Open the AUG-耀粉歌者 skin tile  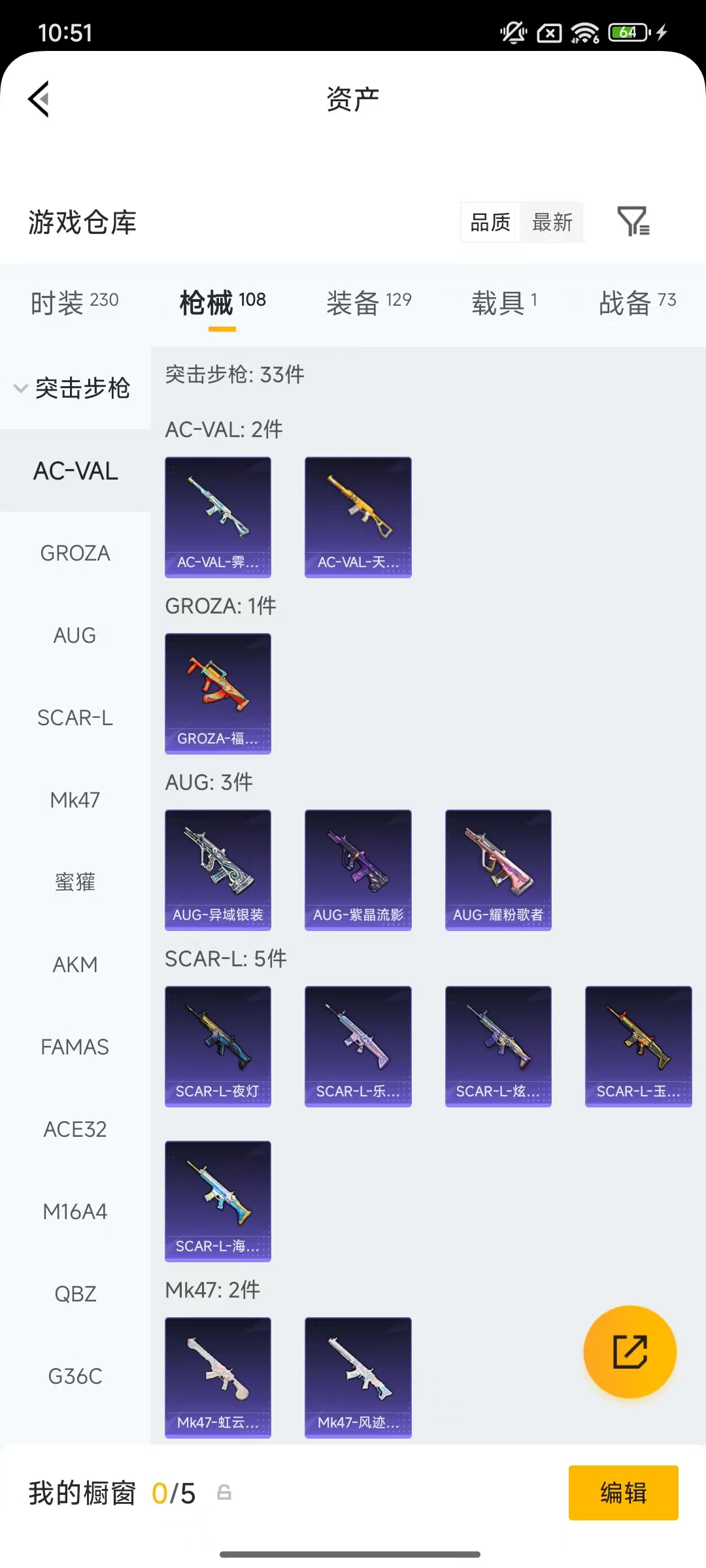click(498, 870)
